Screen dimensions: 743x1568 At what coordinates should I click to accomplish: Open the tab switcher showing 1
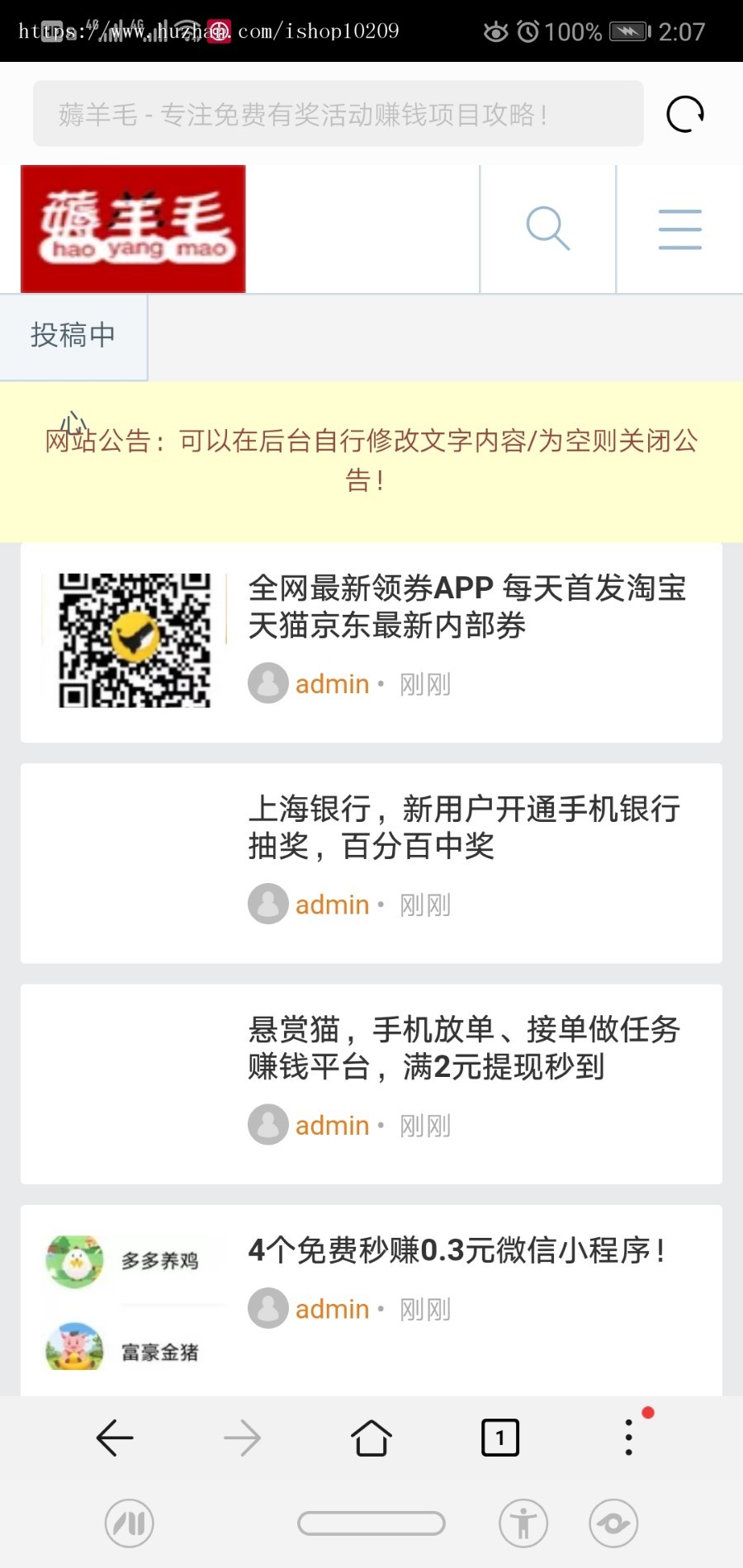pos(499,1436)
